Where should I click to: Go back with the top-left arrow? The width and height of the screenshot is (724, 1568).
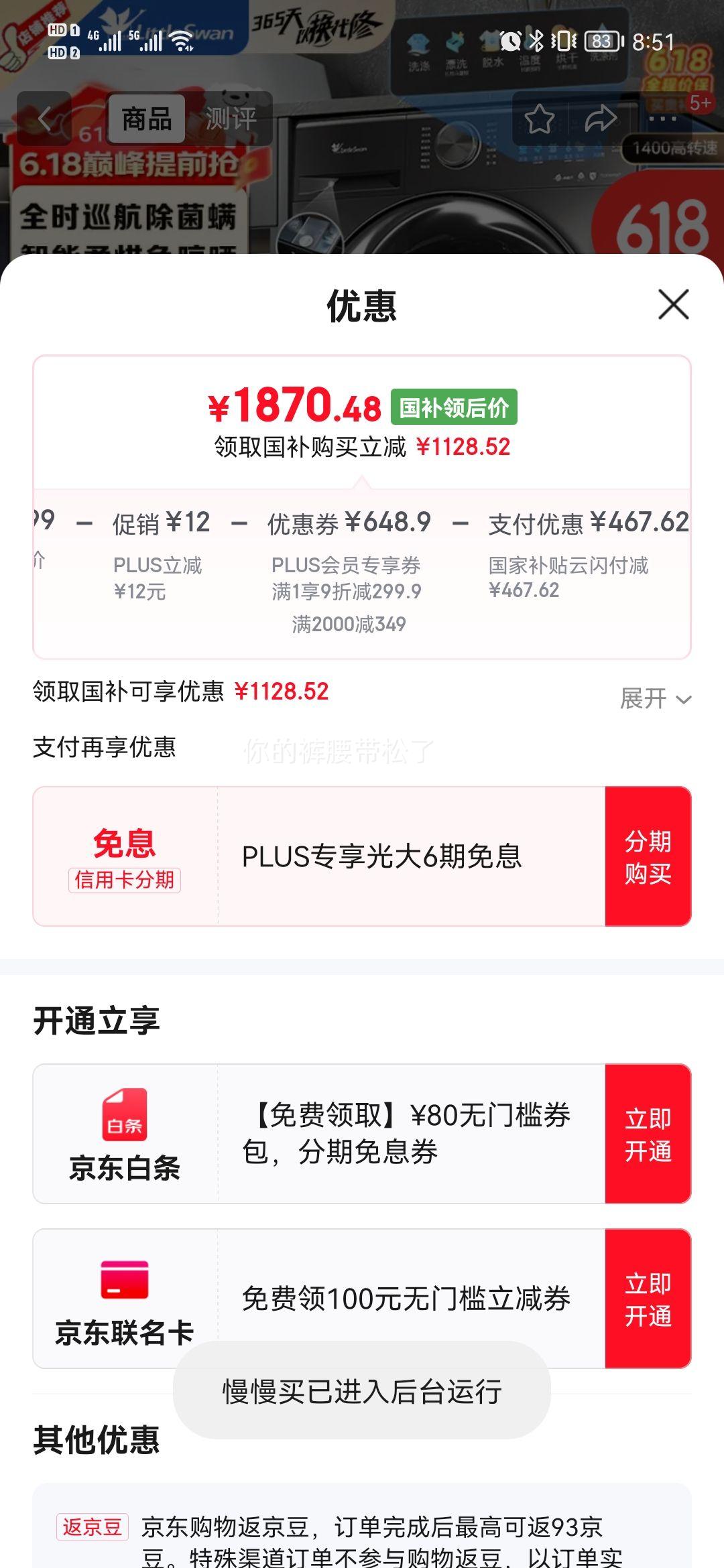(x=44, y=119)
